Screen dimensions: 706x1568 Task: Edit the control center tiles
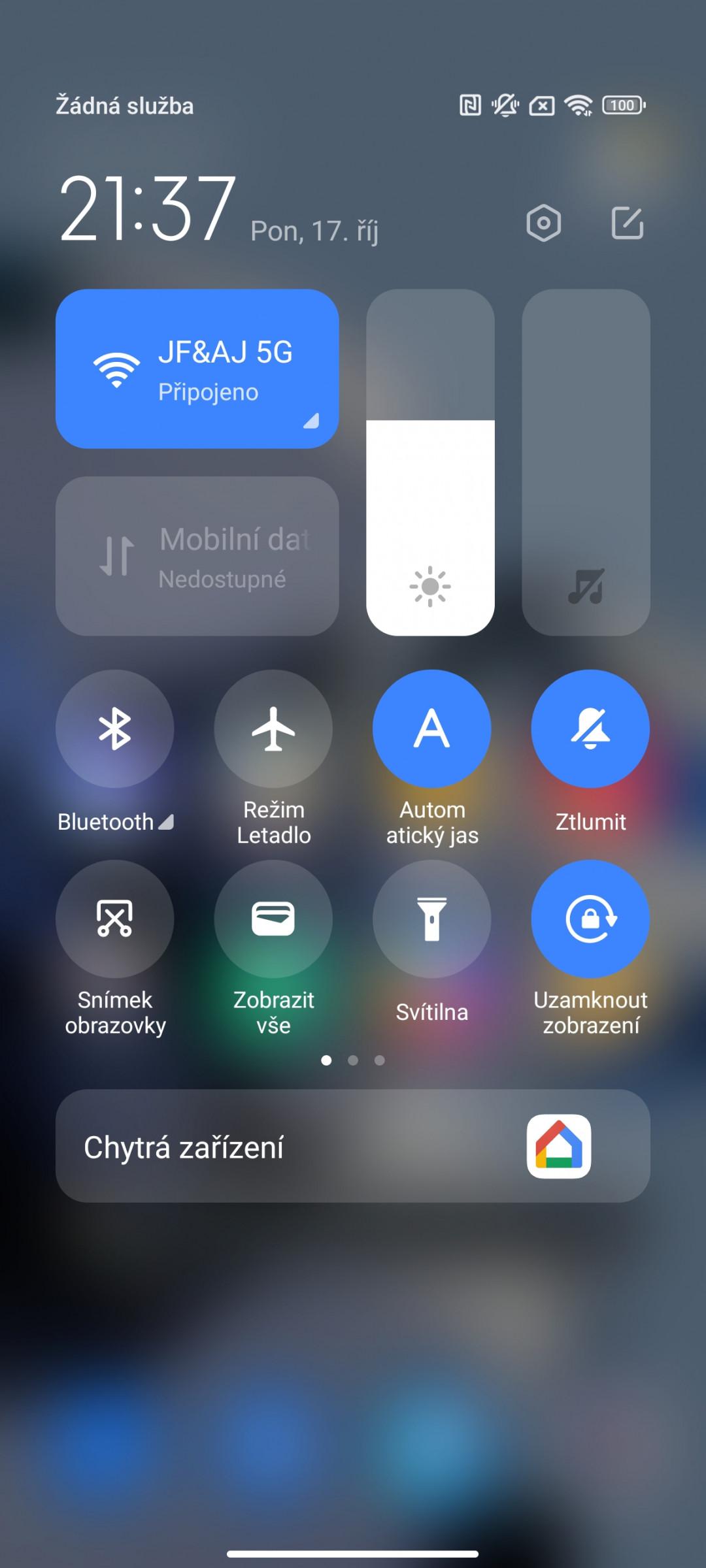[x=628, y=223]
